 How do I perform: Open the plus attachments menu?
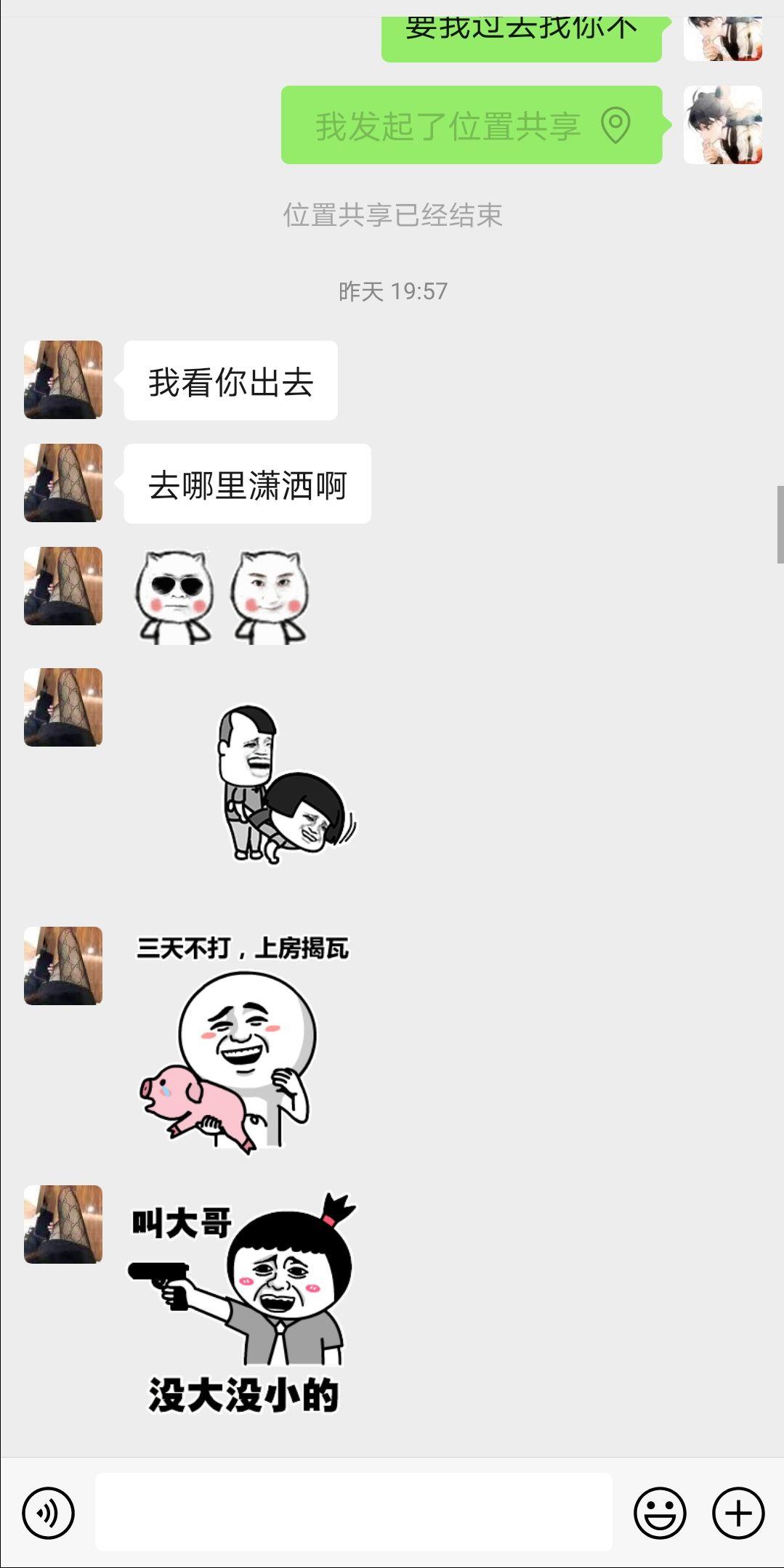point(738,1514)
